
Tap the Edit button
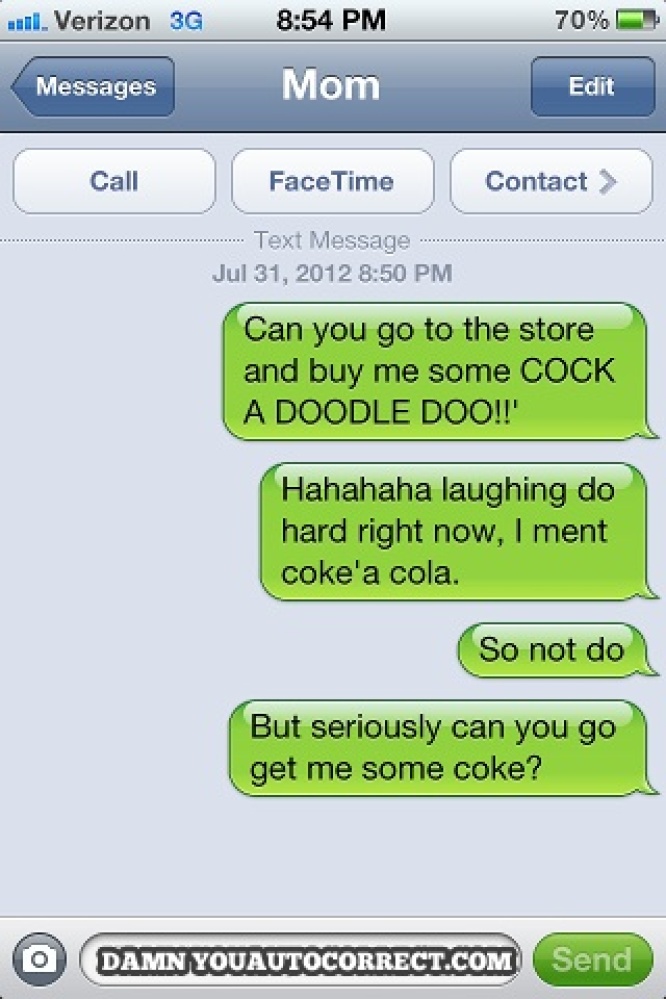click(591, 87)
